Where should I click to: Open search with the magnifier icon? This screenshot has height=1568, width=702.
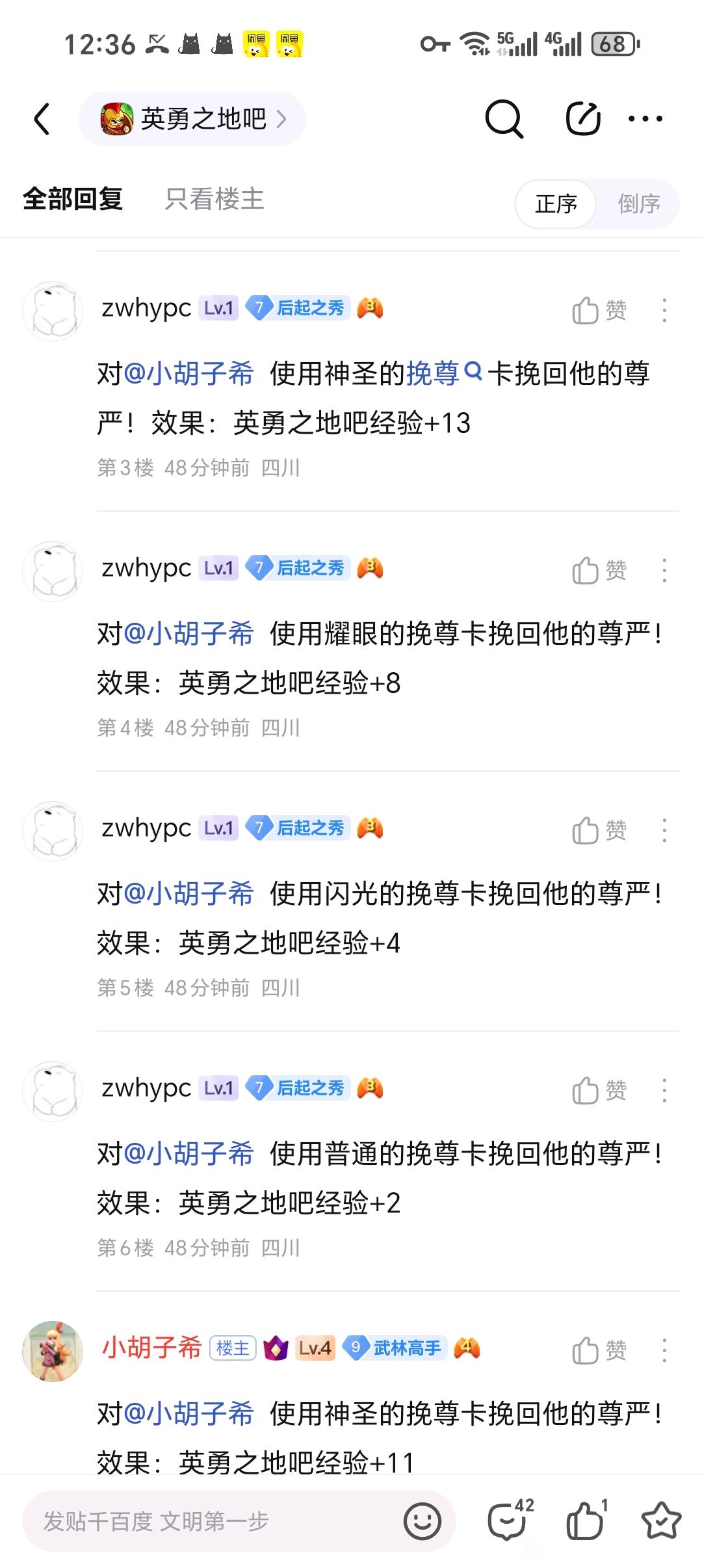click(504, 119)
